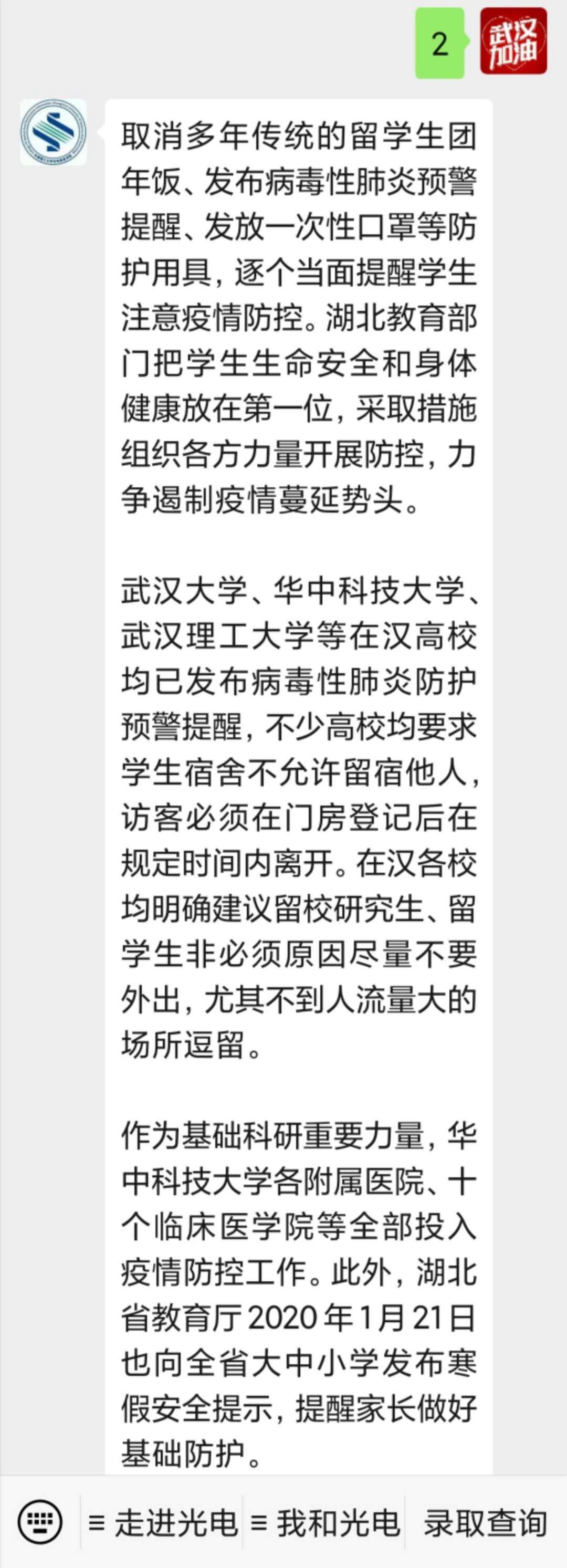
Task: Tap the red 武汉加油 profile avatar
Action: tap(513, 41)
